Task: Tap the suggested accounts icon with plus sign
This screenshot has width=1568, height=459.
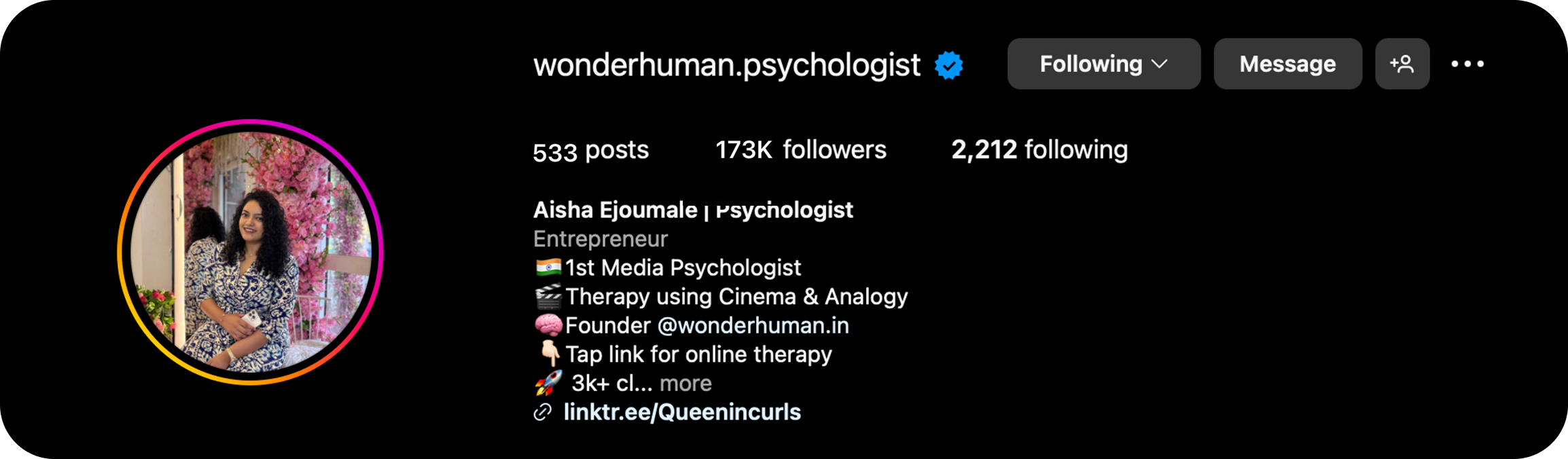Action: point(1402,64)
